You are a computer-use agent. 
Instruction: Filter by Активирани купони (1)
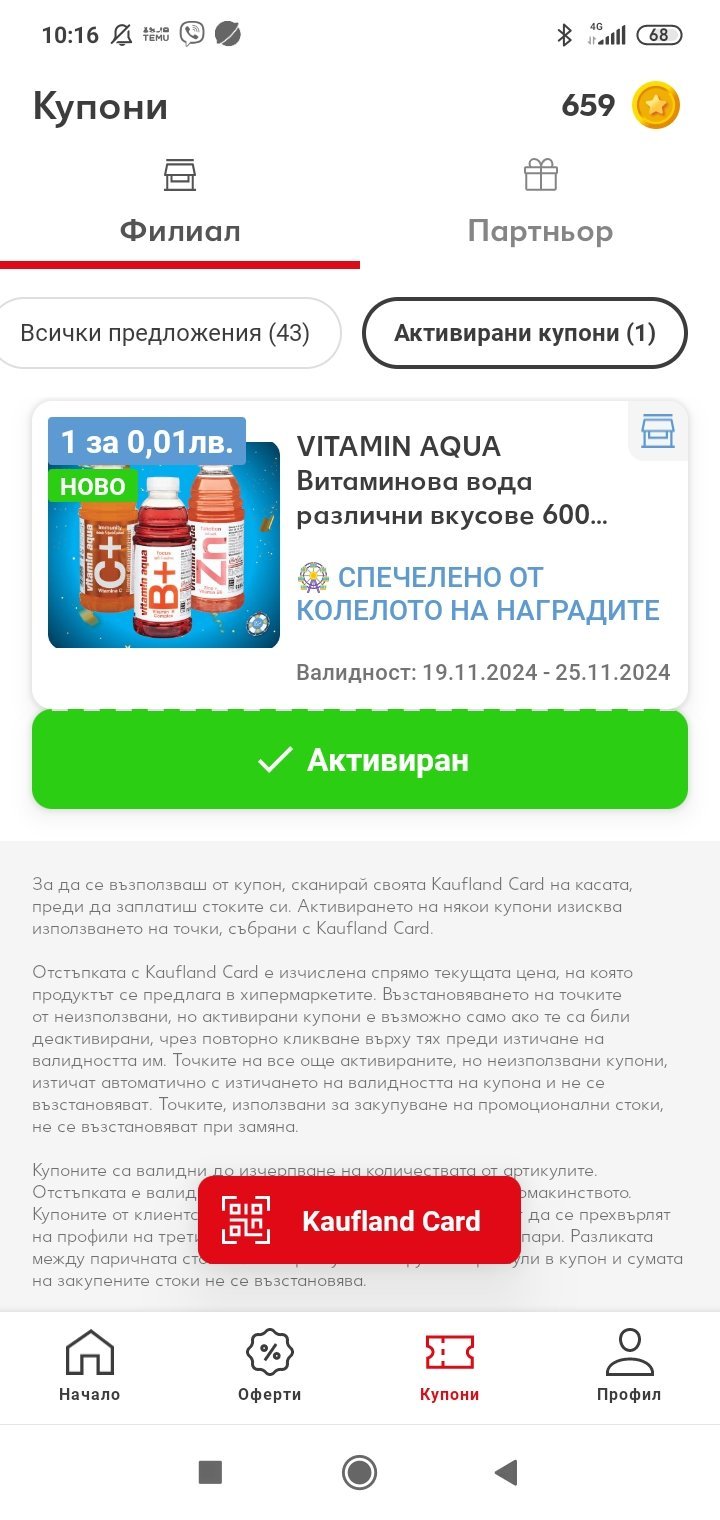tap(524, 333)
